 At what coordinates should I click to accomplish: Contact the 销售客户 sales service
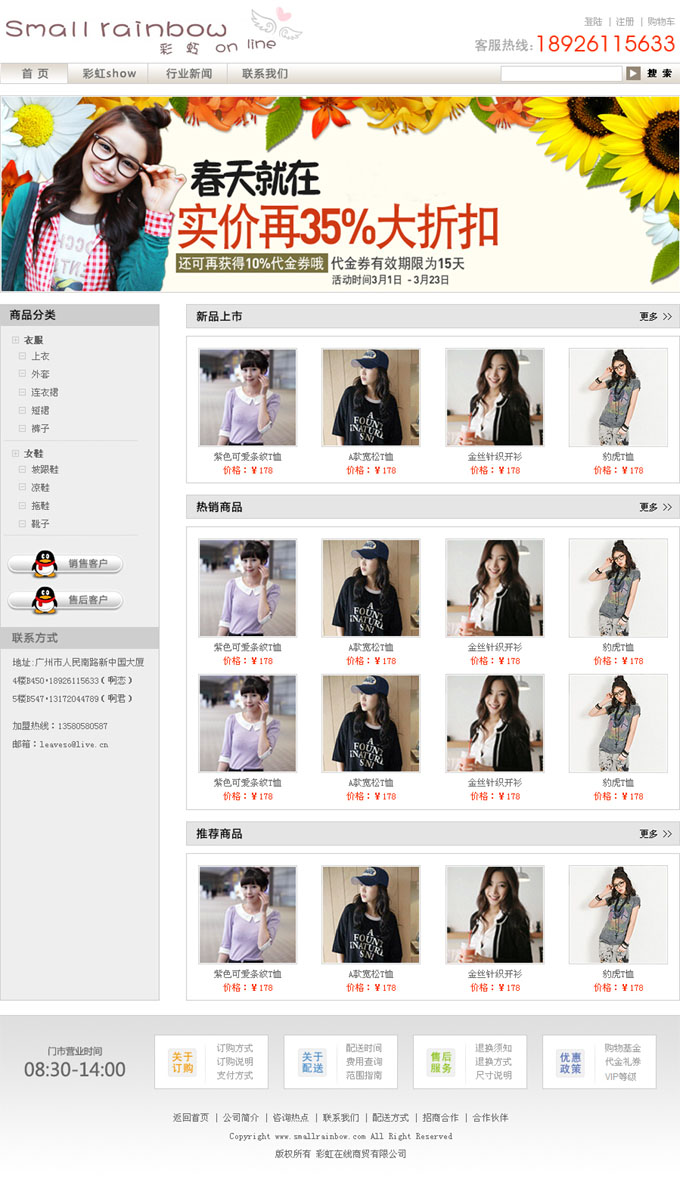pyautogui.click(x=65, y=564)
